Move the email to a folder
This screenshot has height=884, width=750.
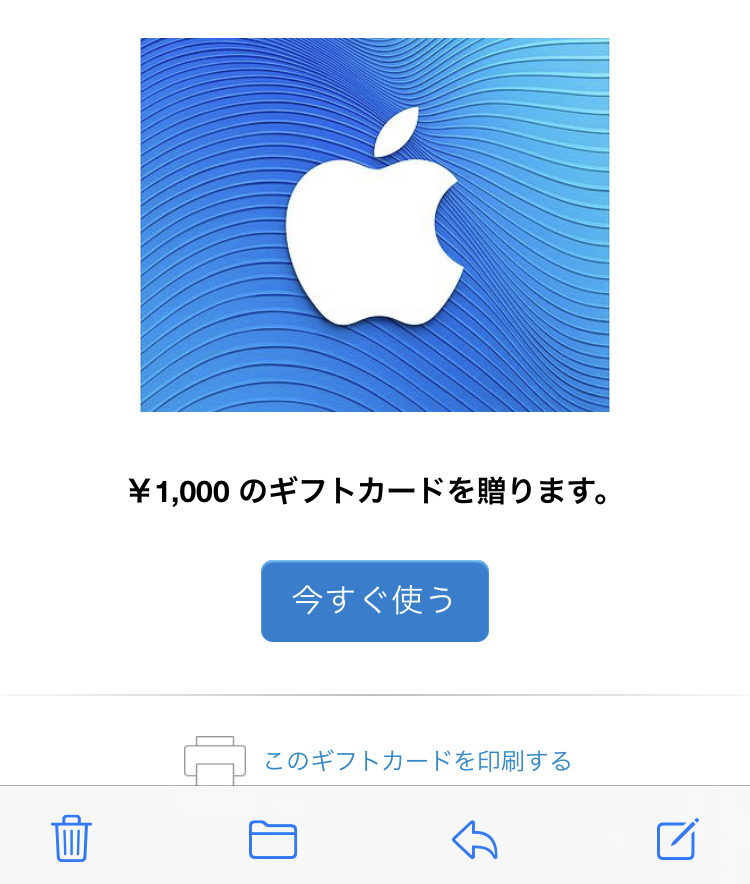coord(273,839)
